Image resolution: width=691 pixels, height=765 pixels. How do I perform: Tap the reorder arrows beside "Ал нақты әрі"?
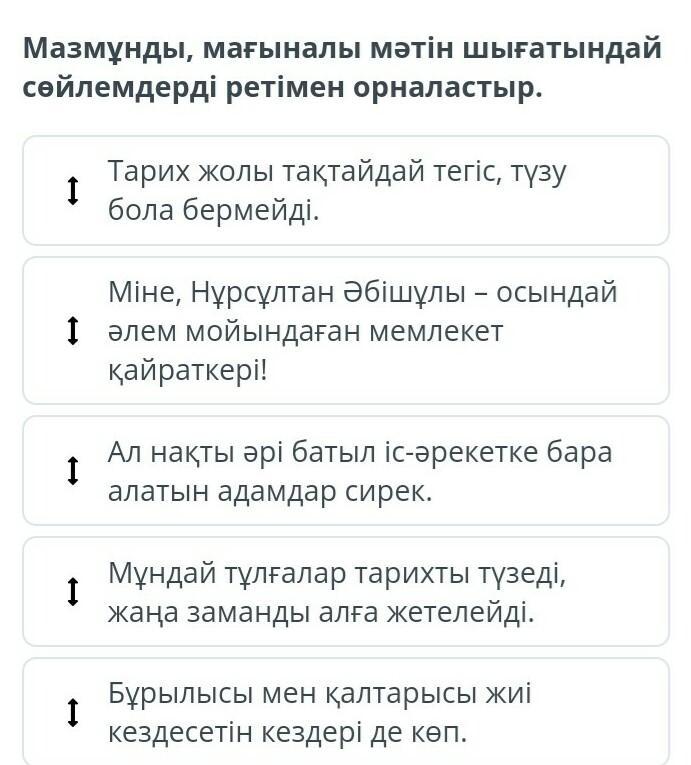pyautogui.click(x=73, y=471)
